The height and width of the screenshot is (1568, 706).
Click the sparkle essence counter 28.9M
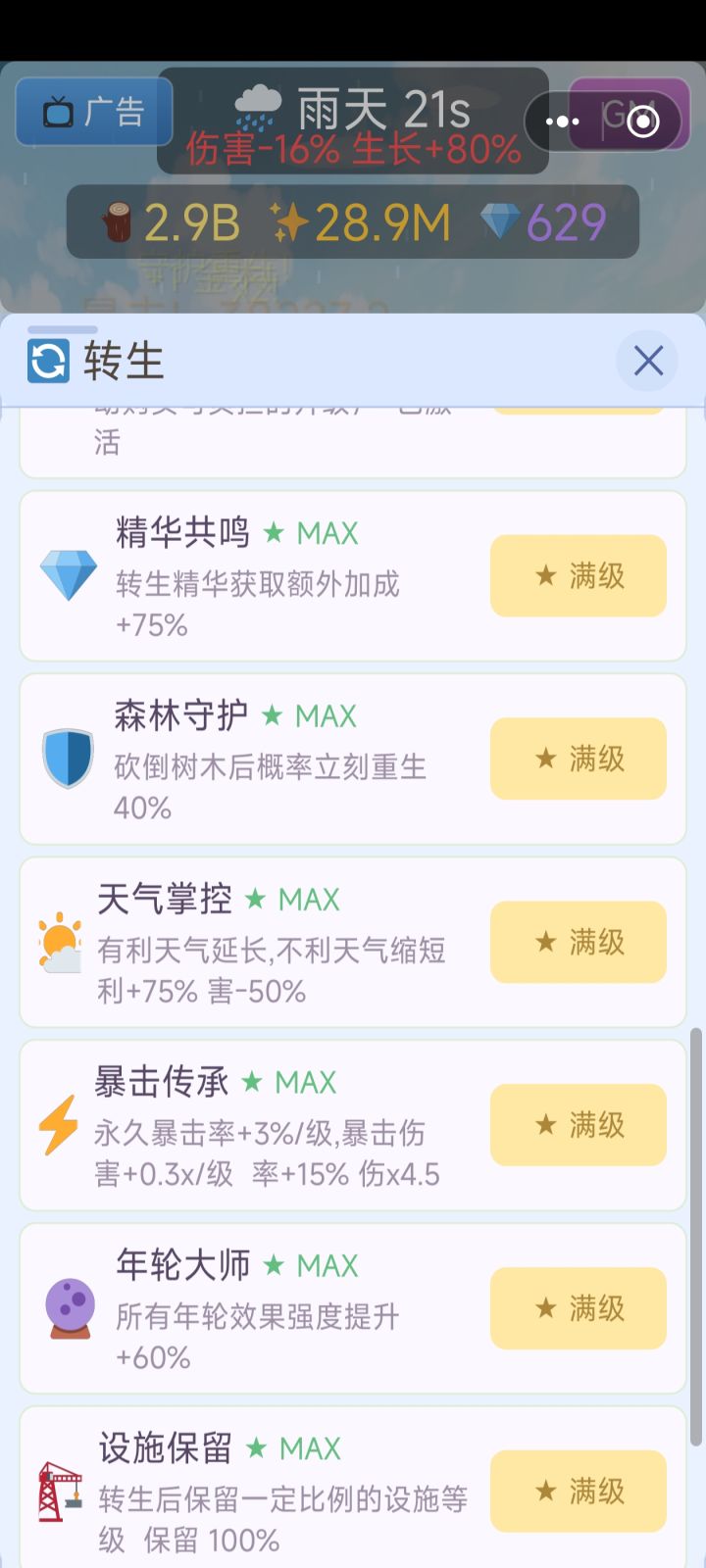(375, 222)
